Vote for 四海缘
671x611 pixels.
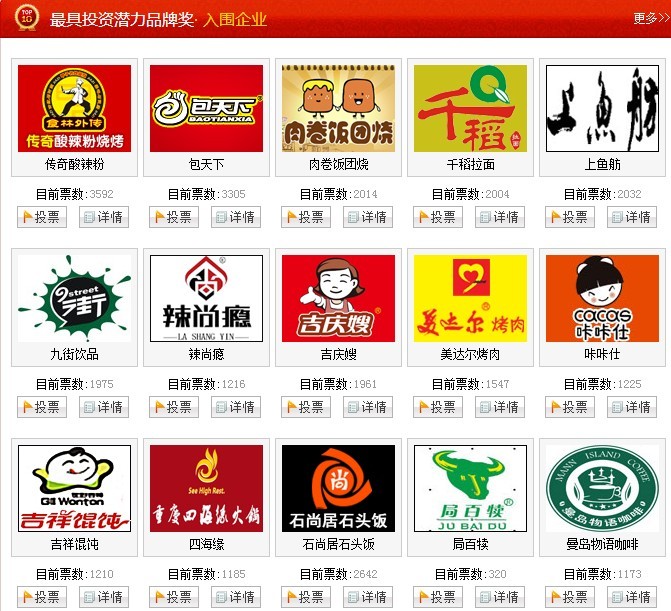(x=173, y=597)
